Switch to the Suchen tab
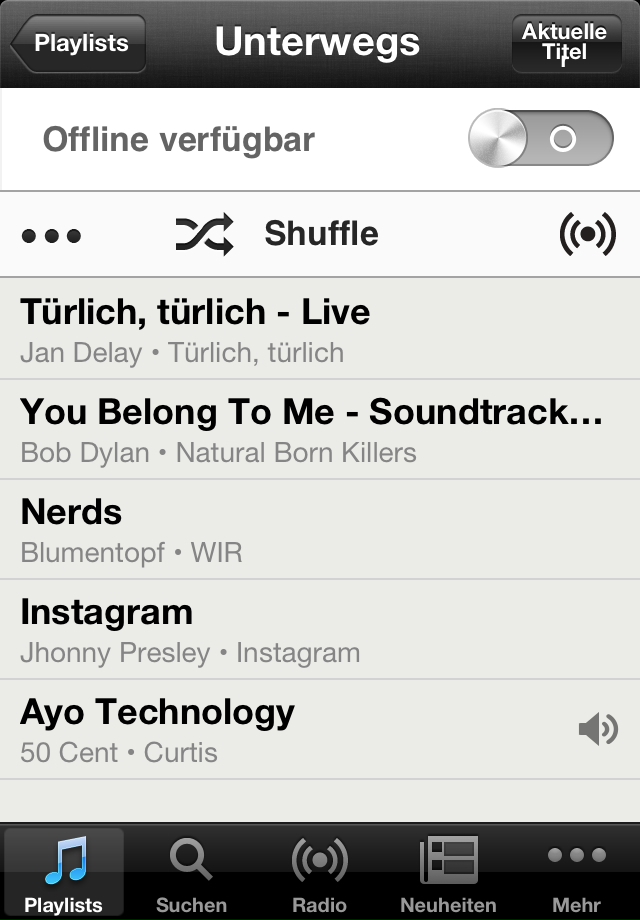This screenshot has height=920, width=640. (191, 872)
